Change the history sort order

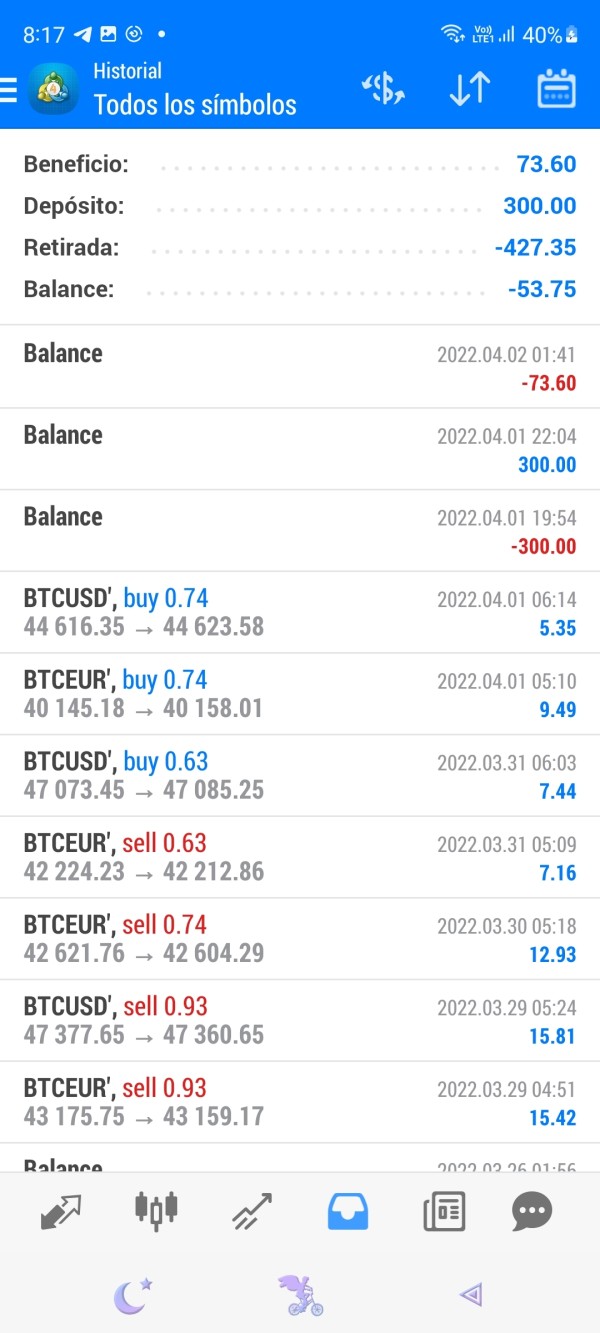469,89
